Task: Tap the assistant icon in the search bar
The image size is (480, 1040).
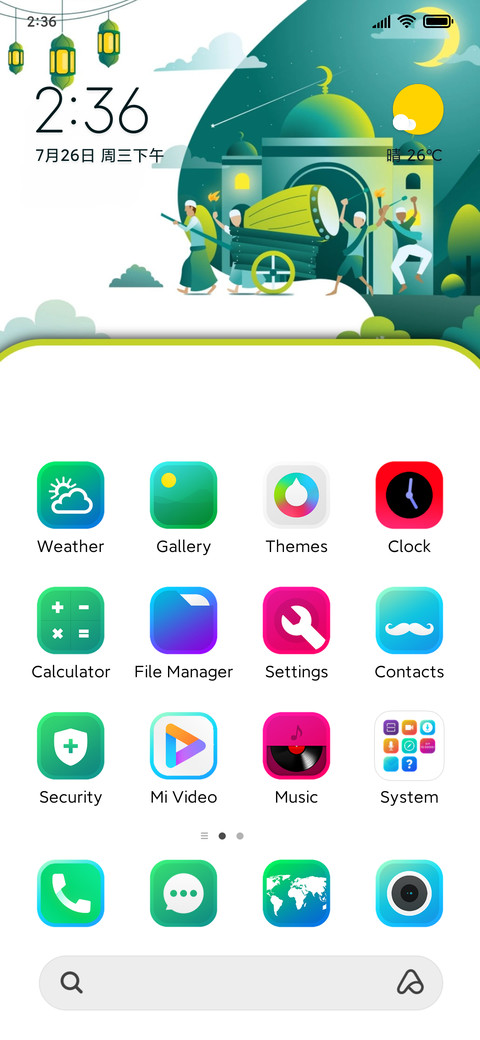Action: pyautogui.click(x=410, y=982)
